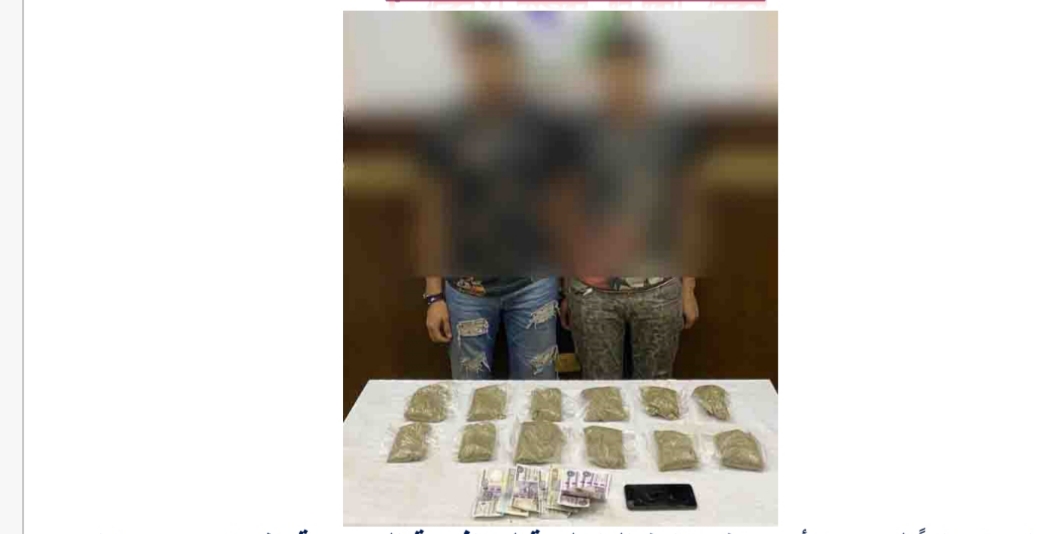1062x534 pixels.
Task: Open the article photo in full view
Action: click(x=560, y=268)
